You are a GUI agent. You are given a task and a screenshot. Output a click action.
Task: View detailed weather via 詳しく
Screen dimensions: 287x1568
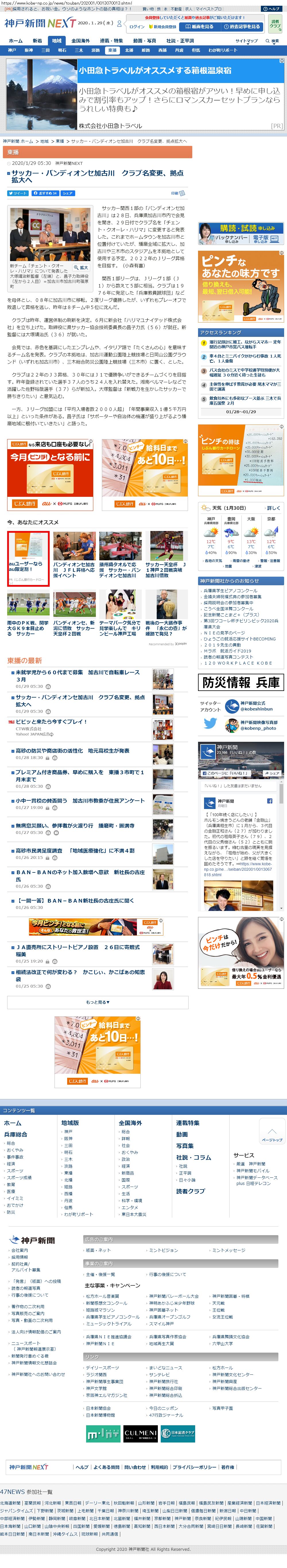click(x=273, y=508)
